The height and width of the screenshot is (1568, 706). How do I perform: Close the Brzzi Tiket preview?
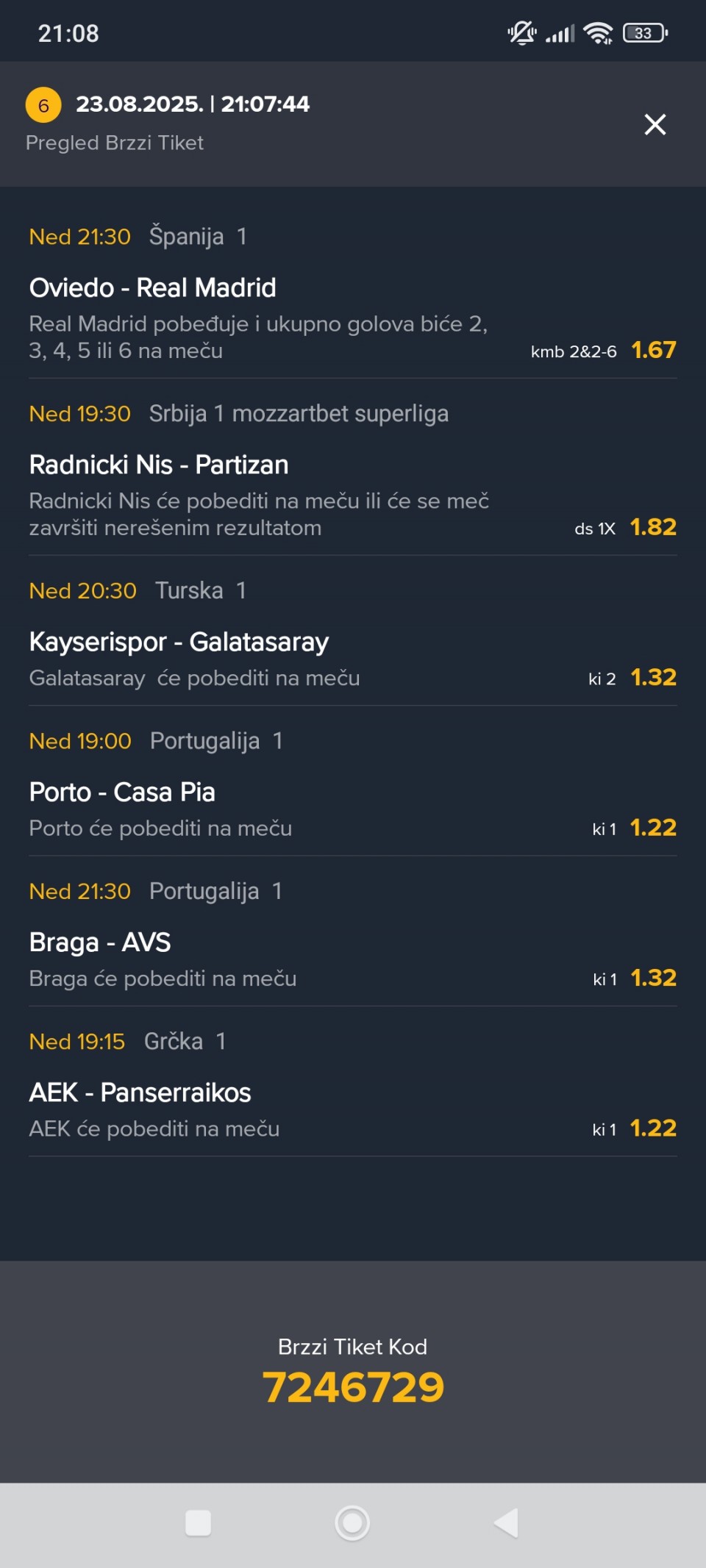(655, 124)
